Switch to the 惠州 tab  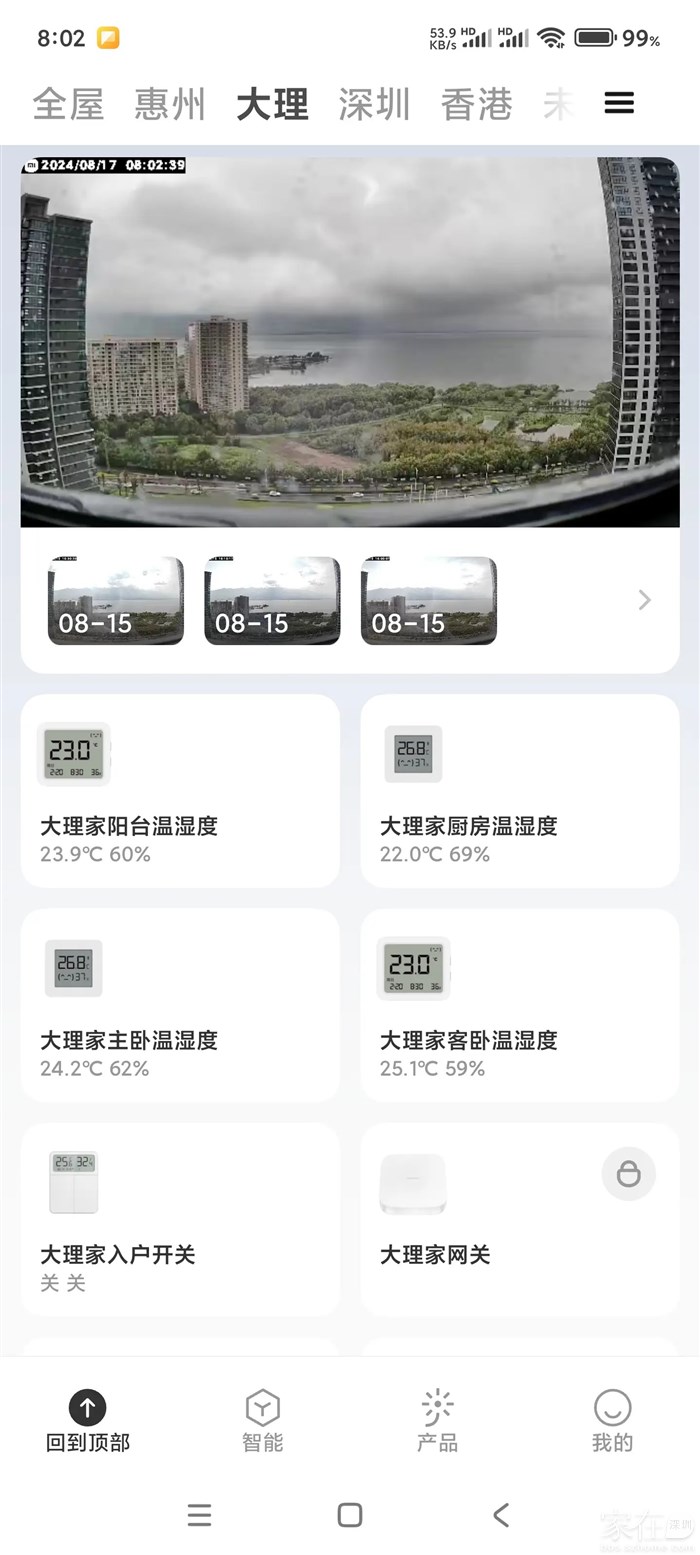click(170, 104)
